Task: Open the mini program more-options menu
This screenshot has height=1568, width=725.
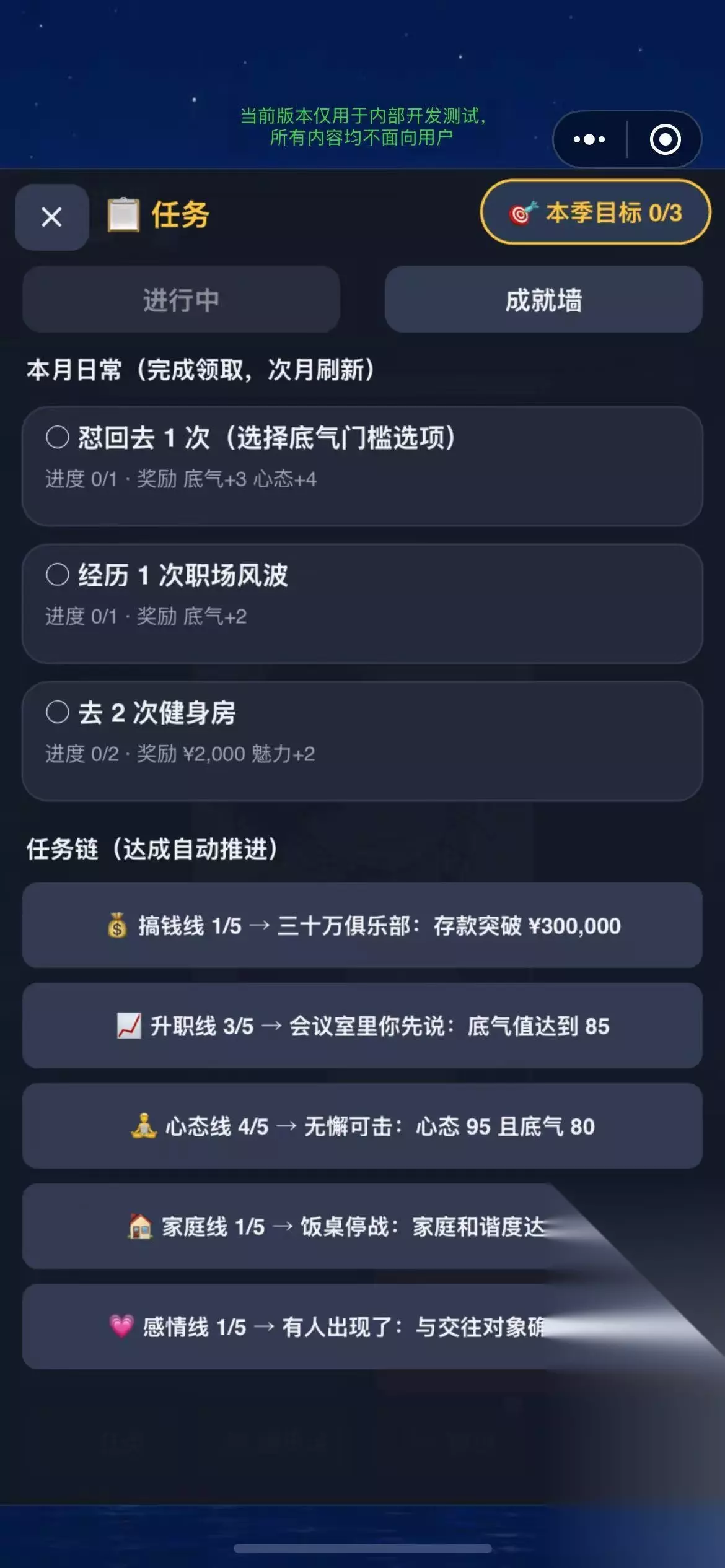Action: 589,139
